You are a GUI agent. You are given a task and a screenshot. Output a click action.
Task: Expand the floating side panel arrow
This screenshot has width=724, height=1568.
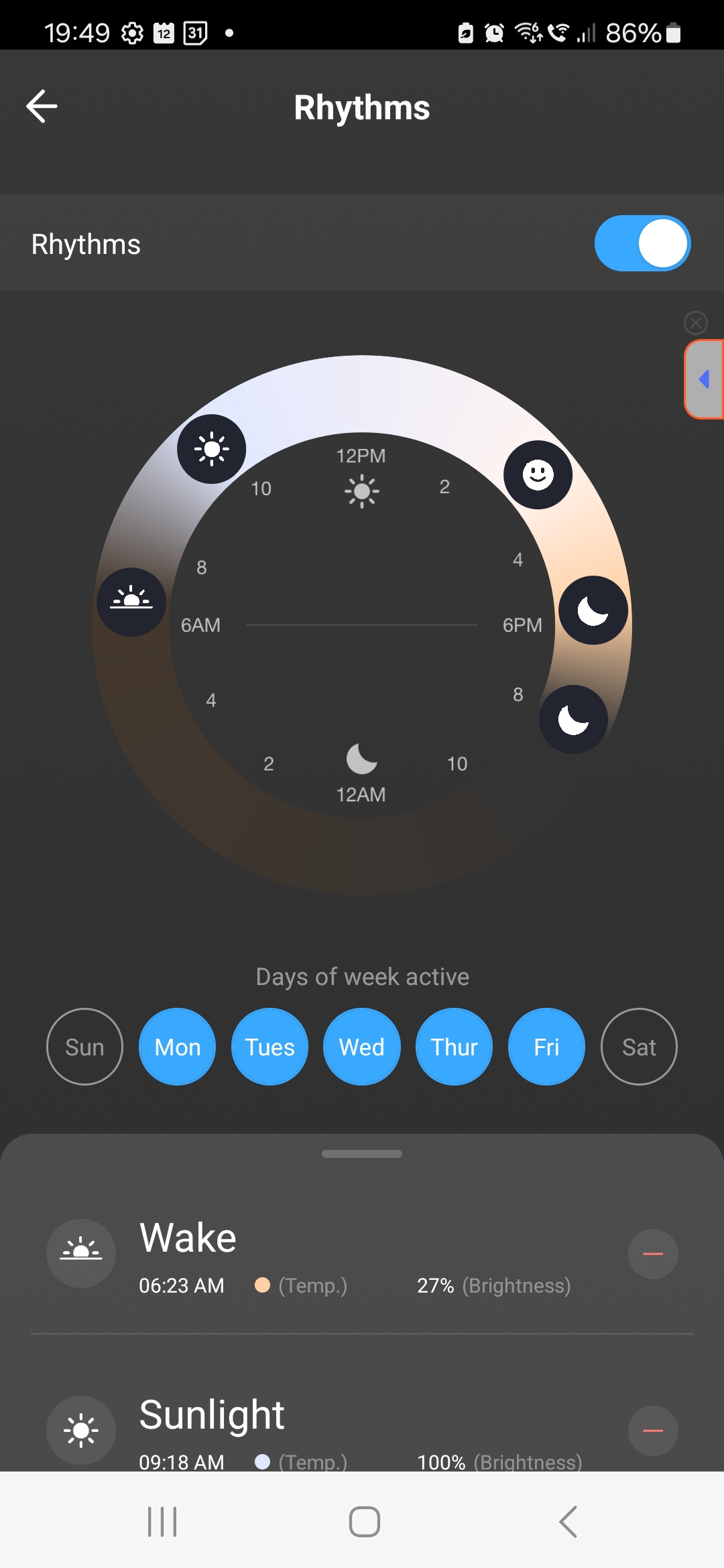pos(704,379)
